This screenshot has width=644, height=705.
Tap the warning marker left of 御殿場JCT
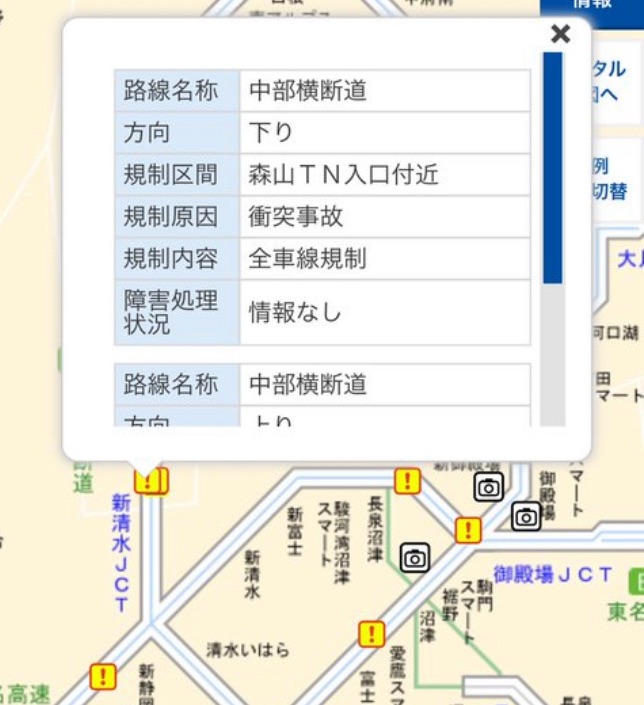tap(467, 530)
